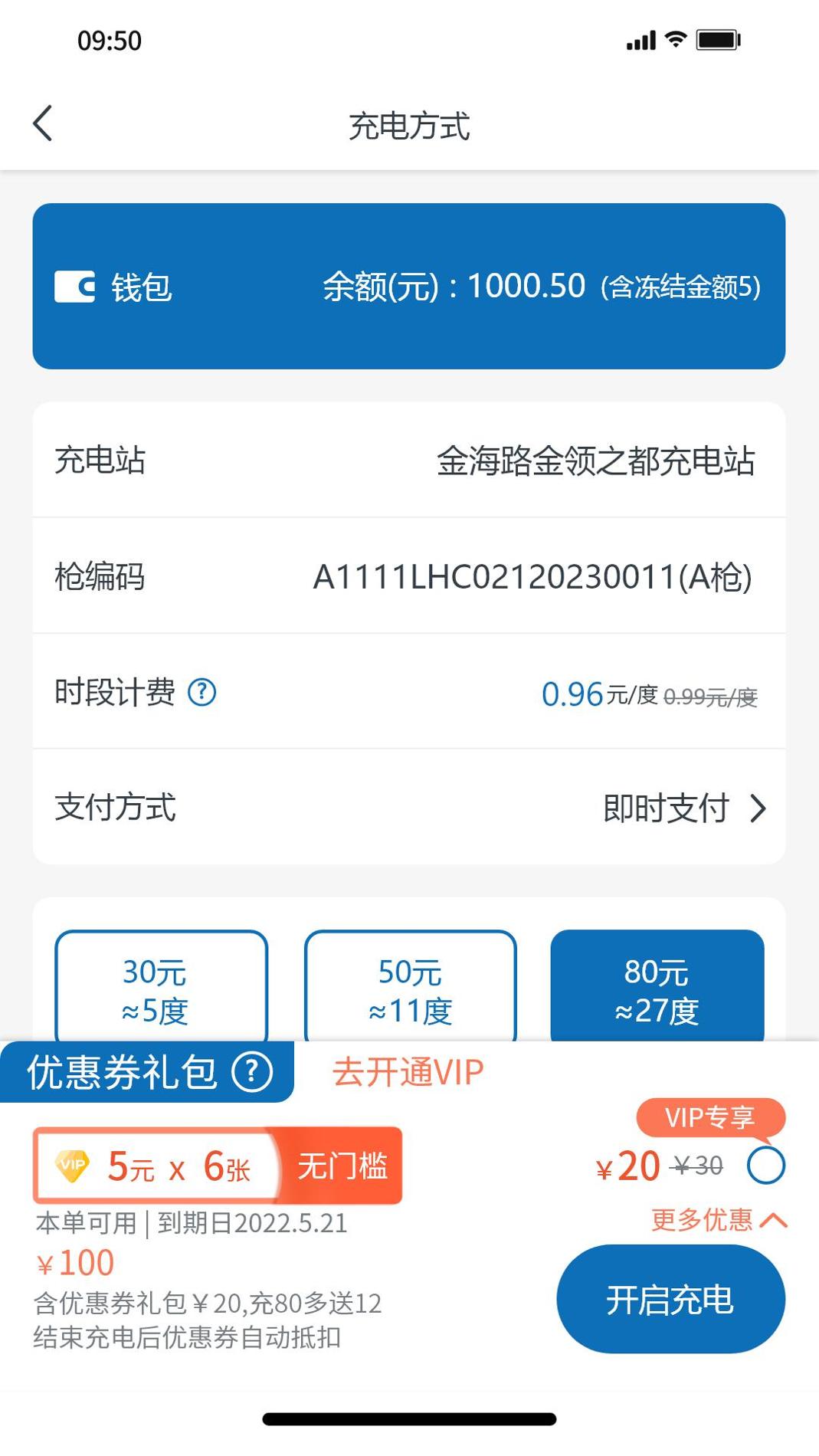Select the ¥20 coupon pack radio button
The height and width of the screenshot is (1456, 819).
[766, 1166]
